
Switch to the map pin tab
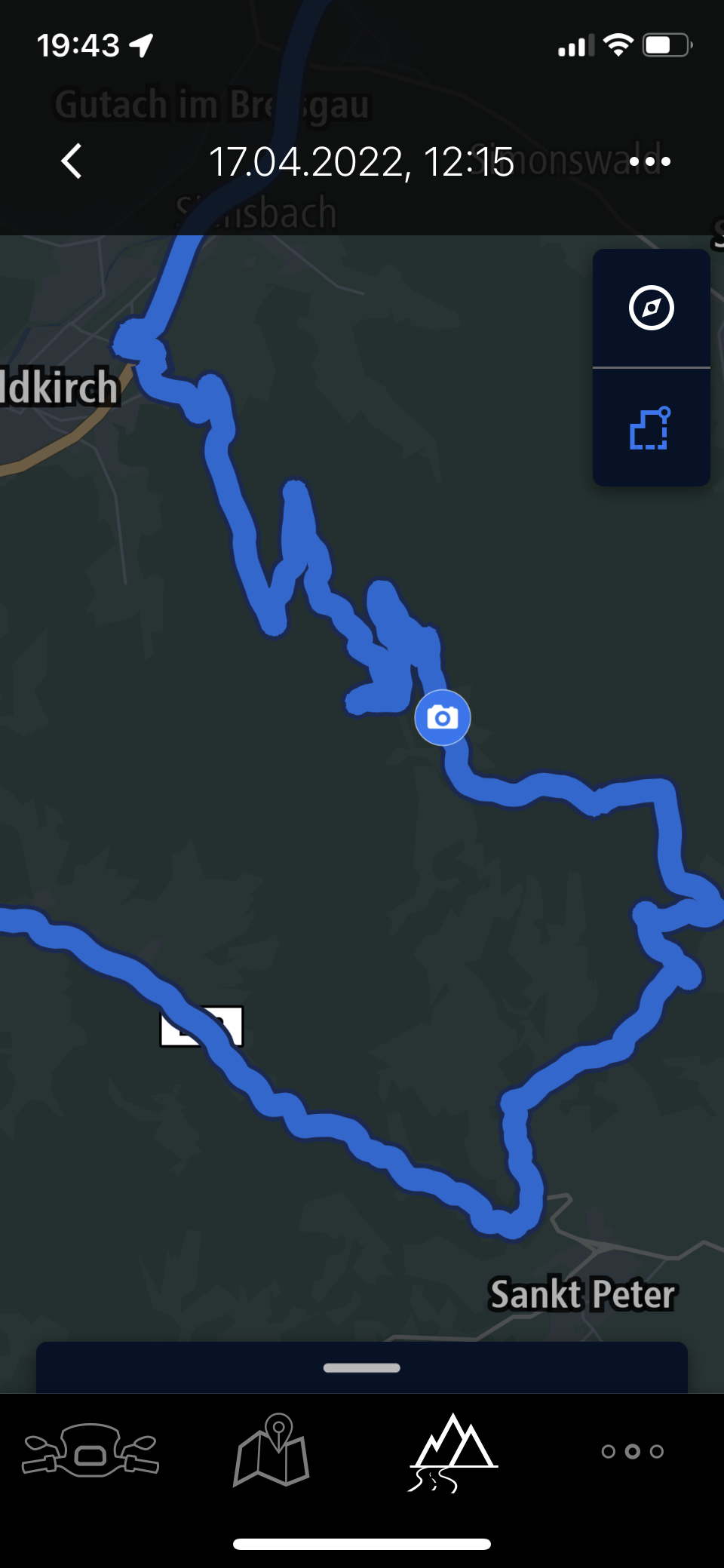(x=271, y=1450)
